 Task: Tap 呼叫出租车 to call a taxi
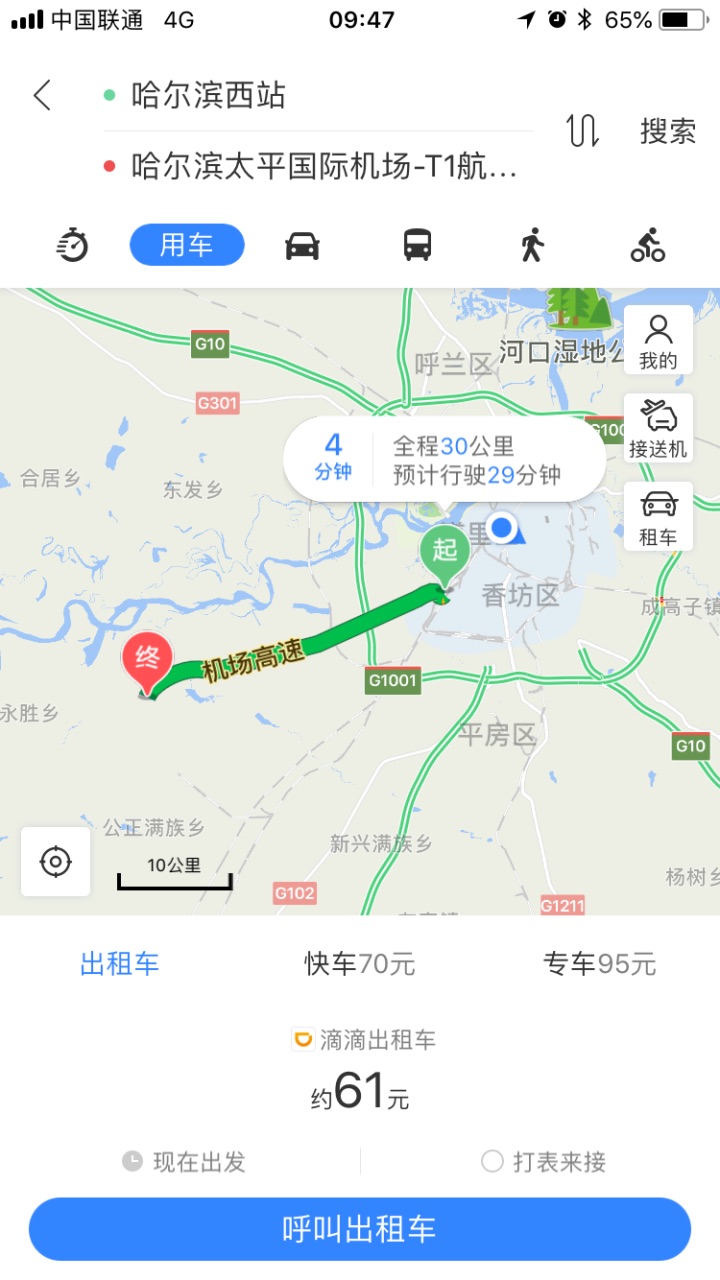click(360, 1229)
